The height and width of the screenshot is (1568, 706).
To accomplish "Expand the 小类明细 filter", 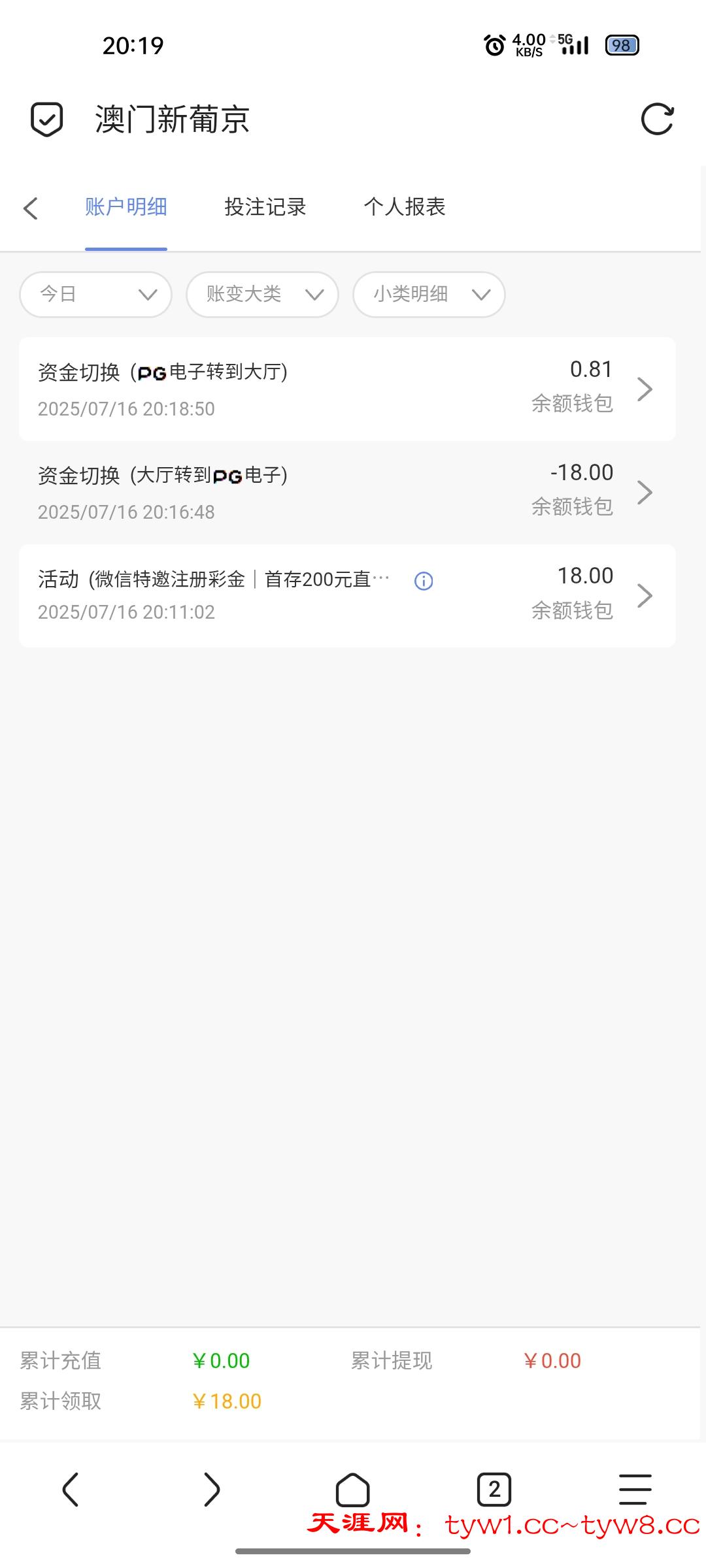I will [429, 295].
